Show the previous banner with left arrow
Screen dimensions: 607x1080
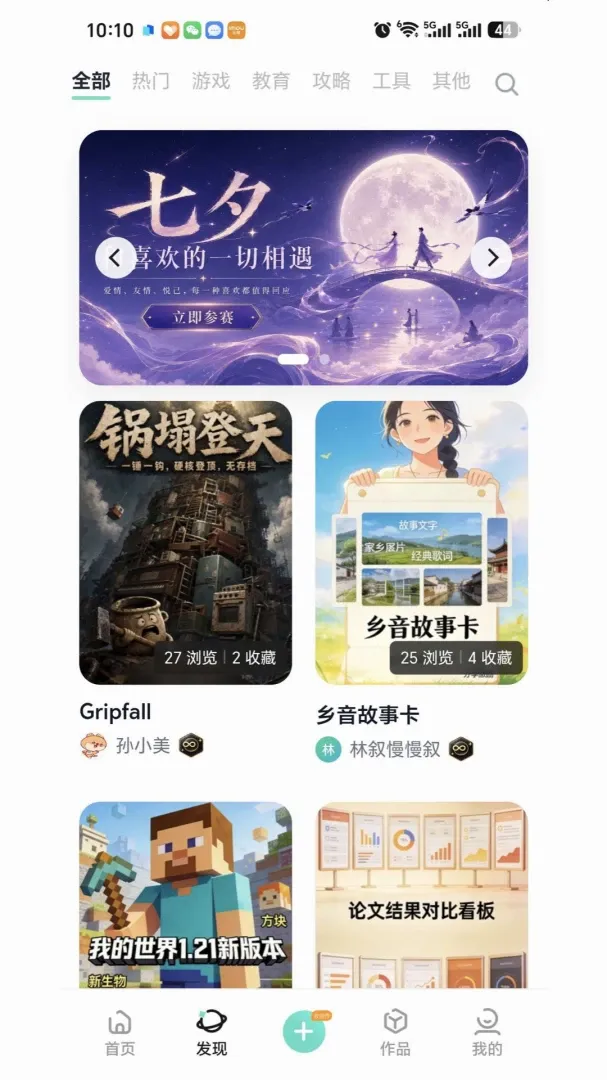[x=115, y=258]
